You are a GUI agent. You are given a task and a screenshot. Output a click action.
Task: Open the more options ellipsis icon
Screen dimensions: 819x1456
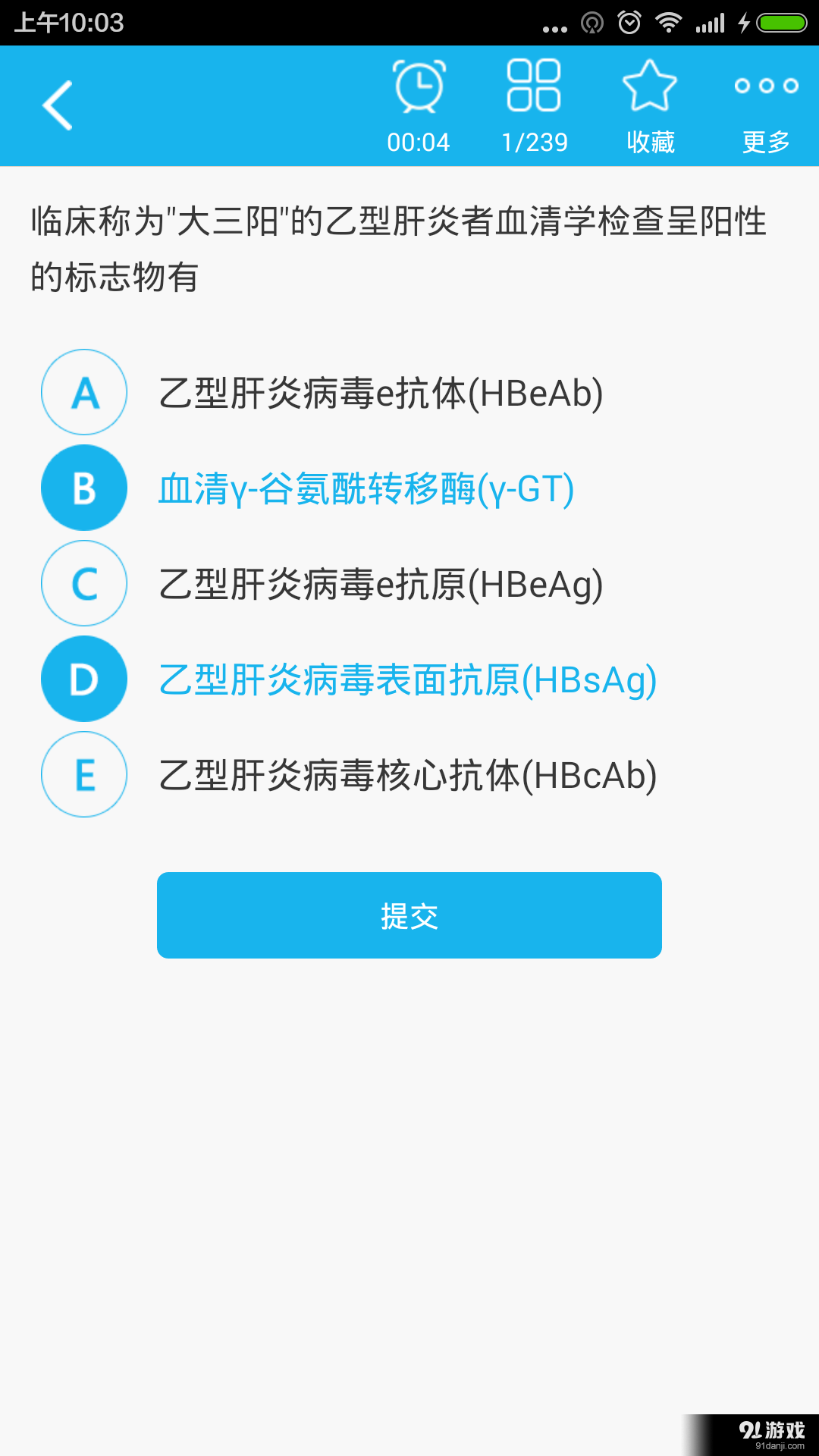pyautogui.click(x=764, y=86)
